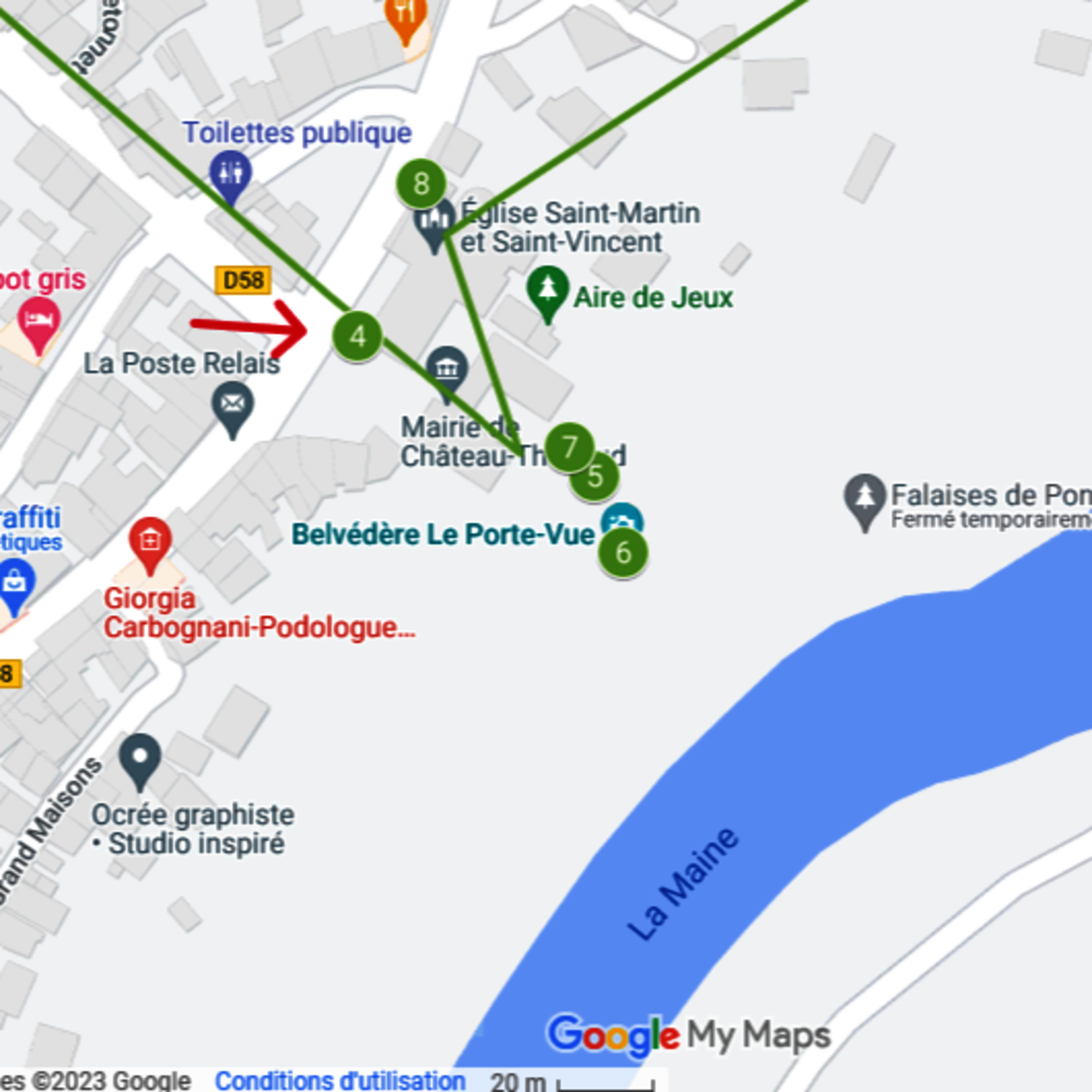The width and height of the screenshot is (1092, 1092).
Task: Open the Ocrée graphiste location pin
Action: point(140,758)
